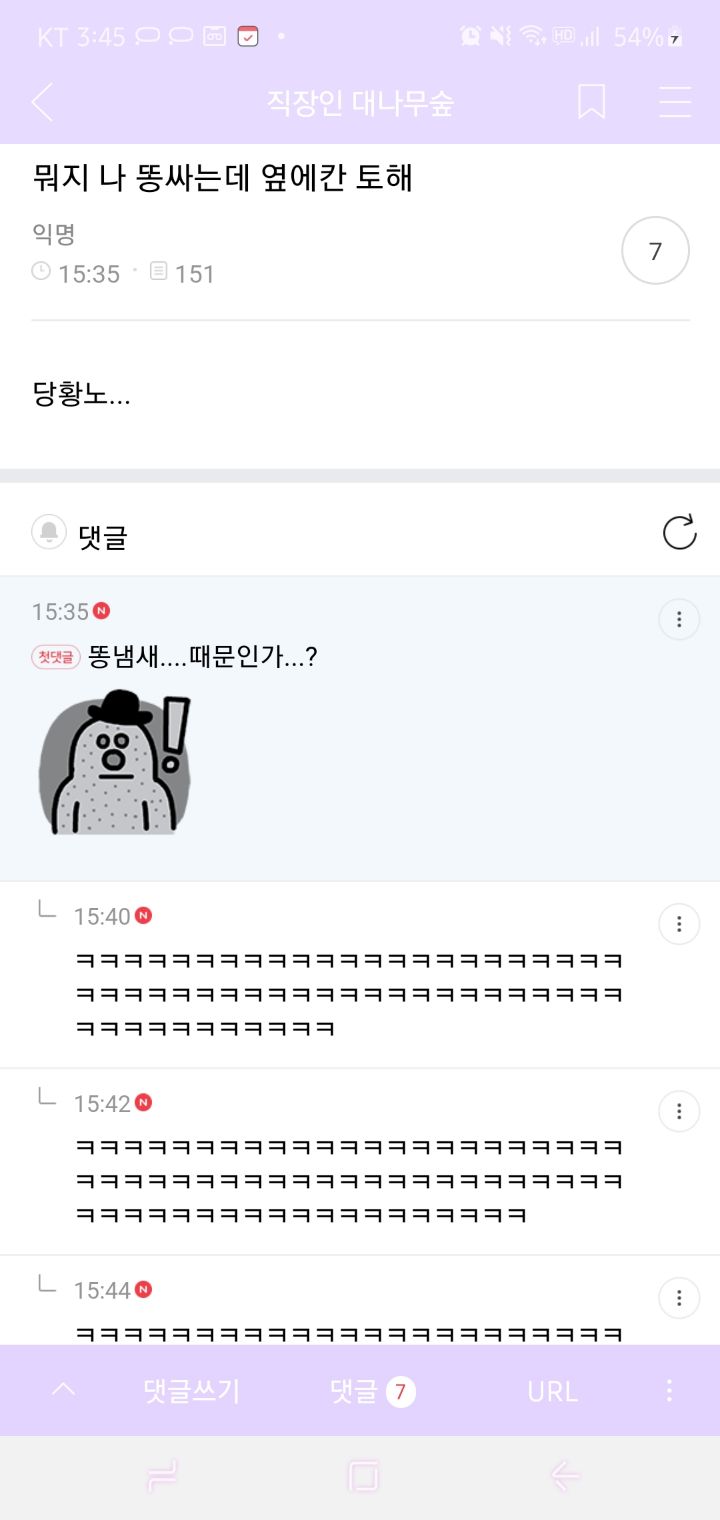The image size is (720, 1520).
Task: Toggle the comment notification bell
Action: [x=48, y=533]
